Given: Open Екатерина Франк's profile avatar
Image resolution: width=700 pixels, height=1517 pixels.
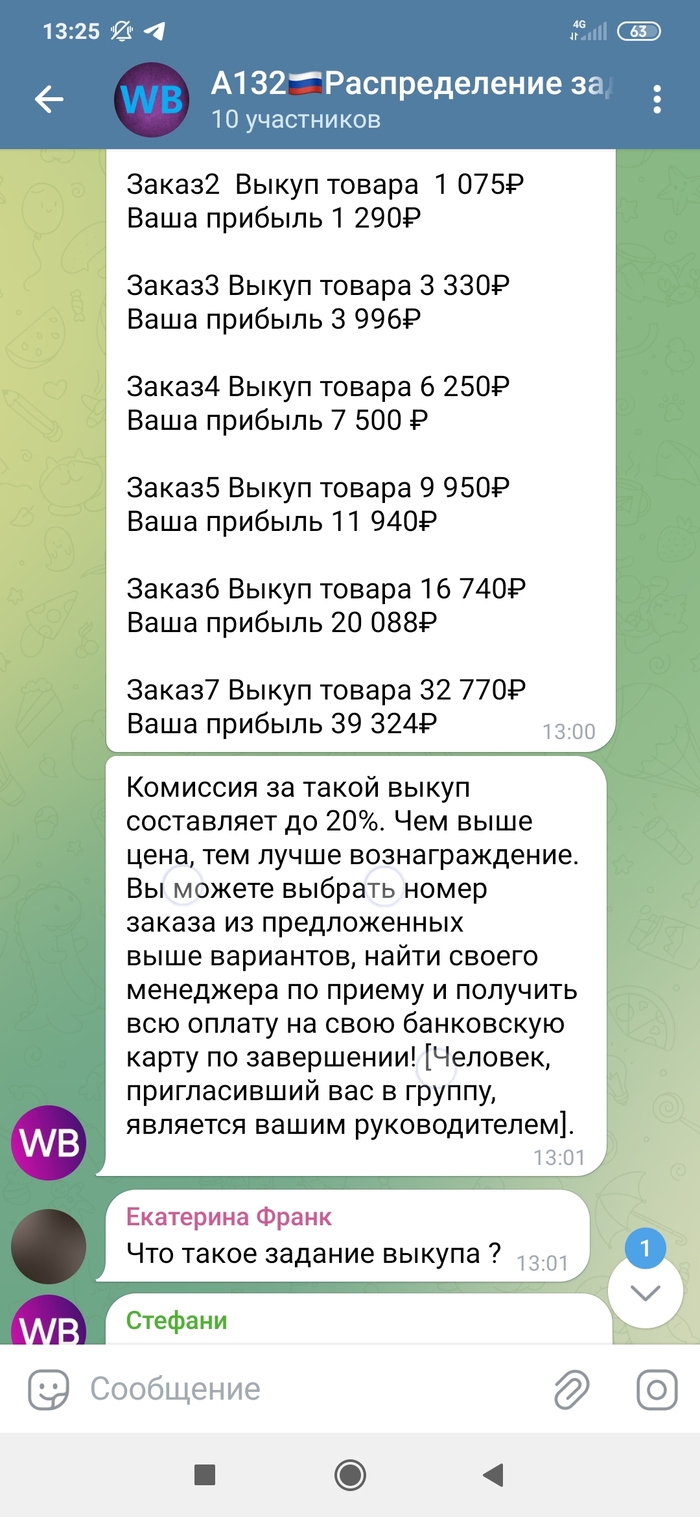Looking at the screenshot, I should click(48, 1246).
